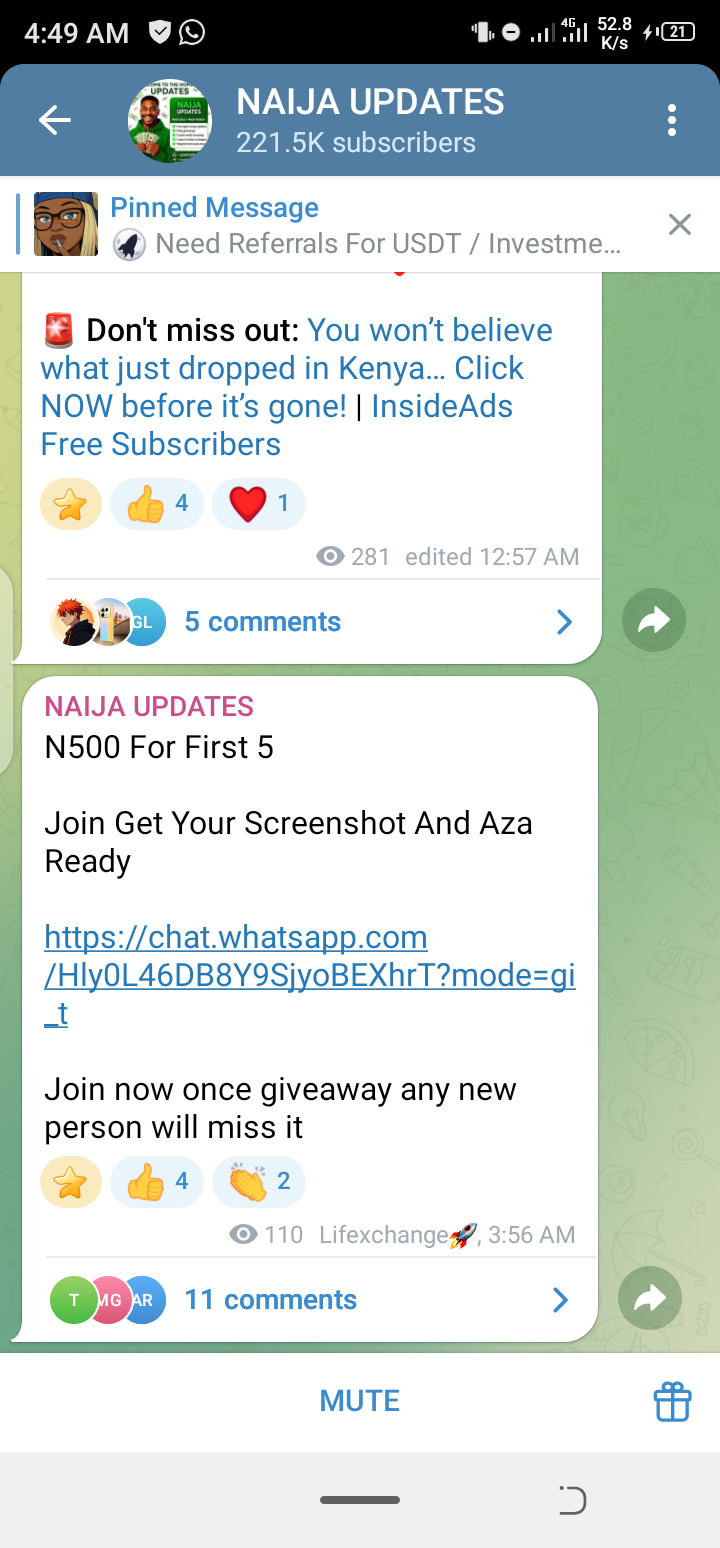Open the InsideAds link

442,407
